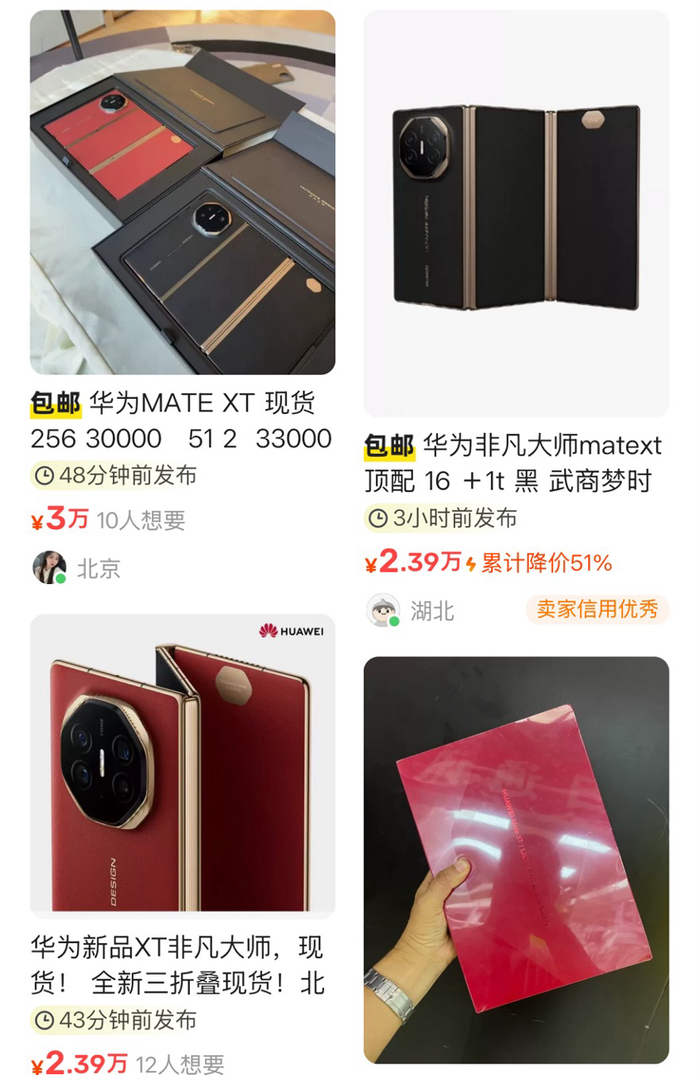
Task: Open the listing showing a hand-held red box
Action: tap(516, 860)
